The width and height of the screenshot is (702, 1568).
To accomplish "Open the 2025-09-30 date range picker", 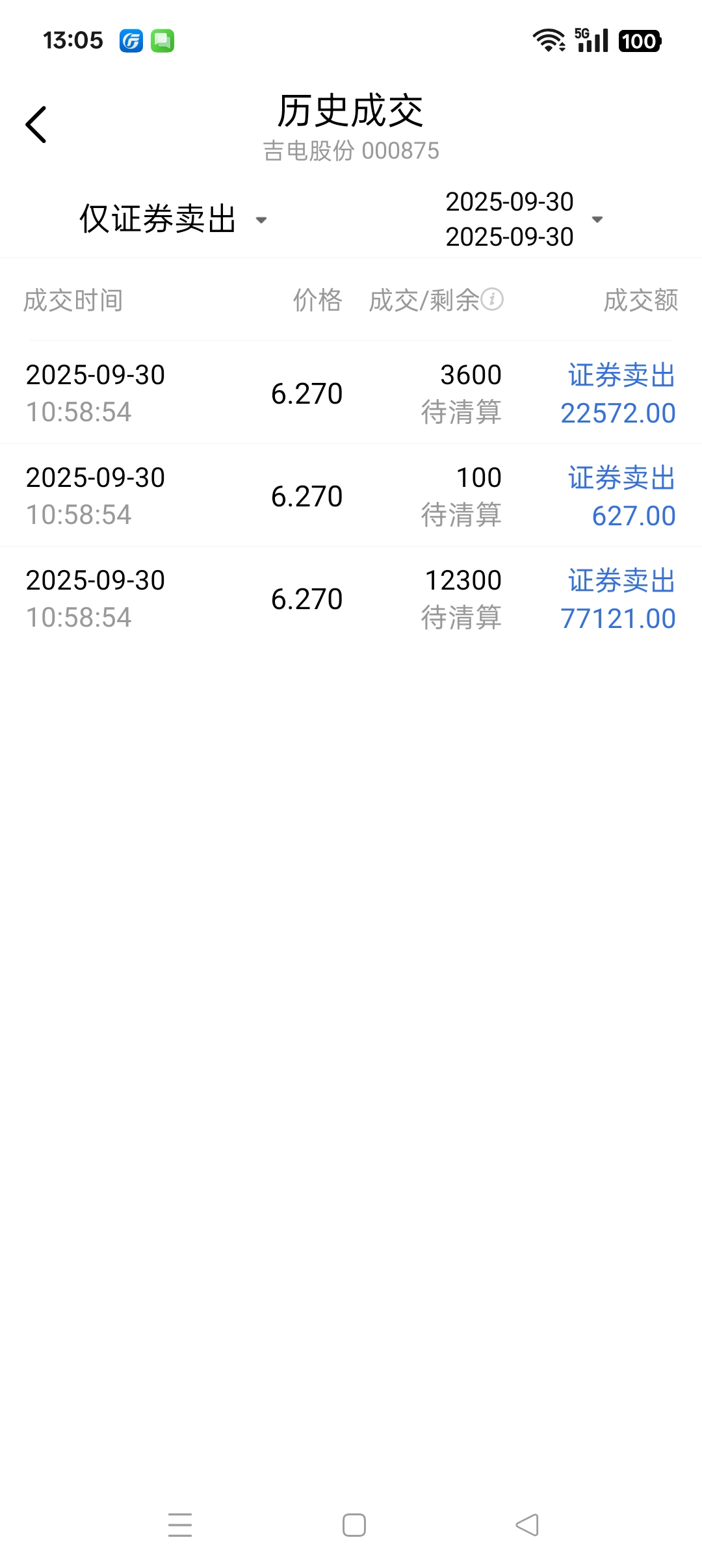I will point(523,219).
